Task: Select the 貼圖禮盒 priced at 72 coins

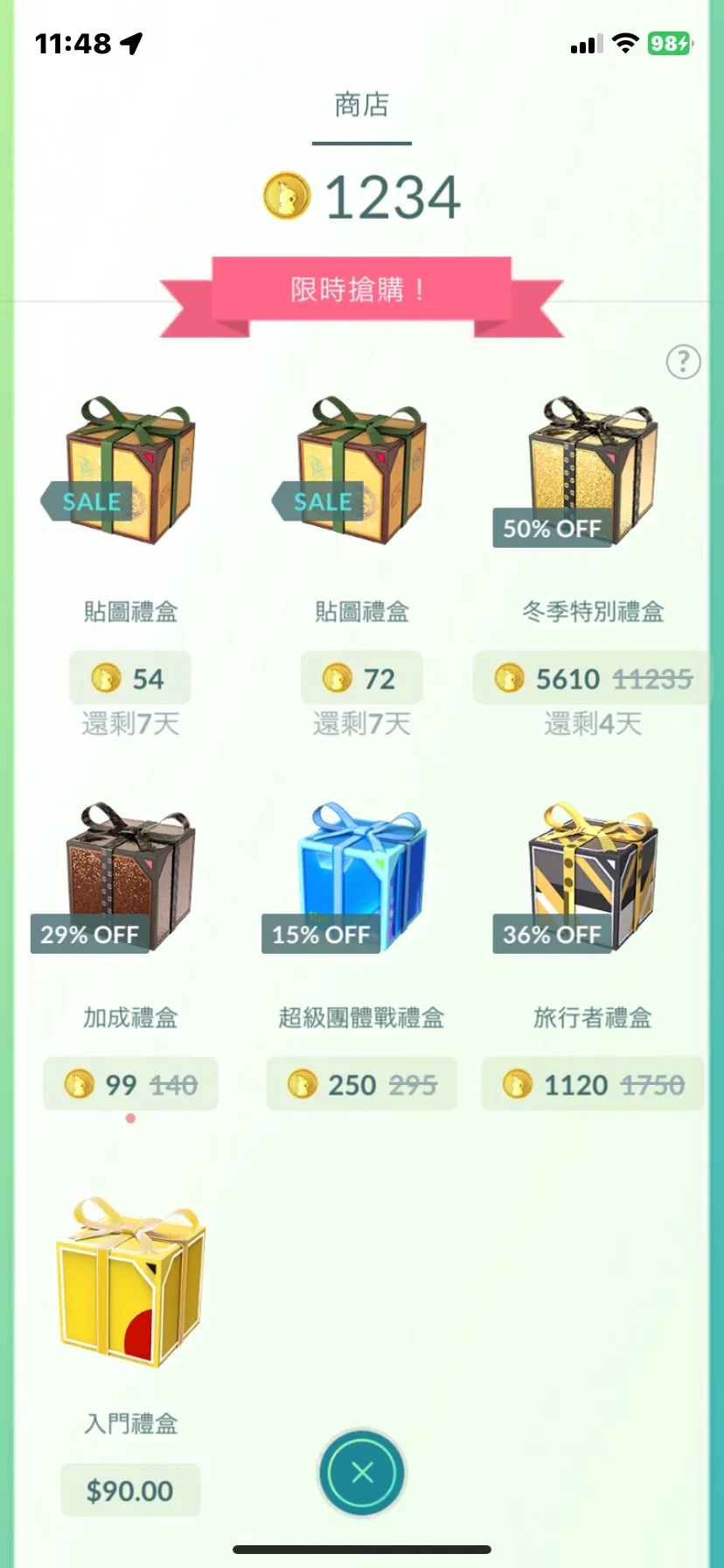Action: [361, 471]
